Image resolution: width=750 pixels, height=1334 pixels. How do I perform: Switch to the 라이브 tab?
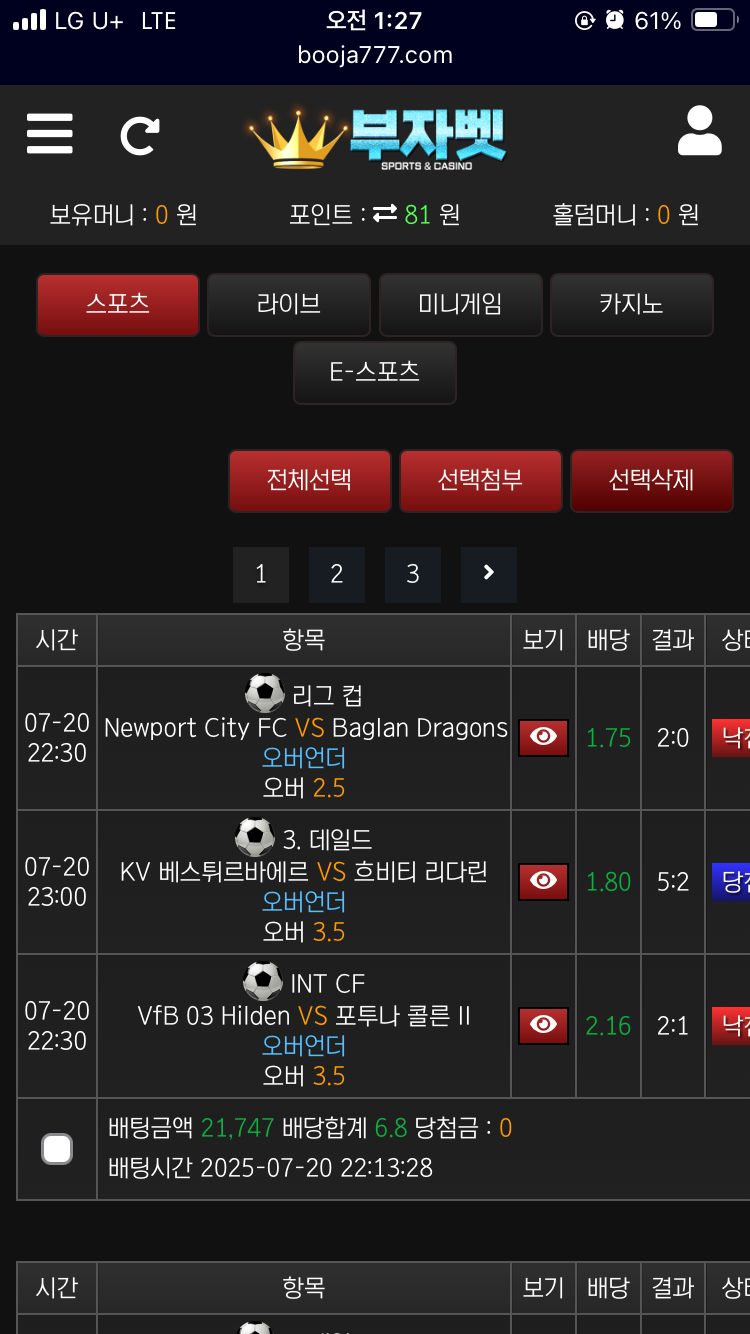click(289, 304)
